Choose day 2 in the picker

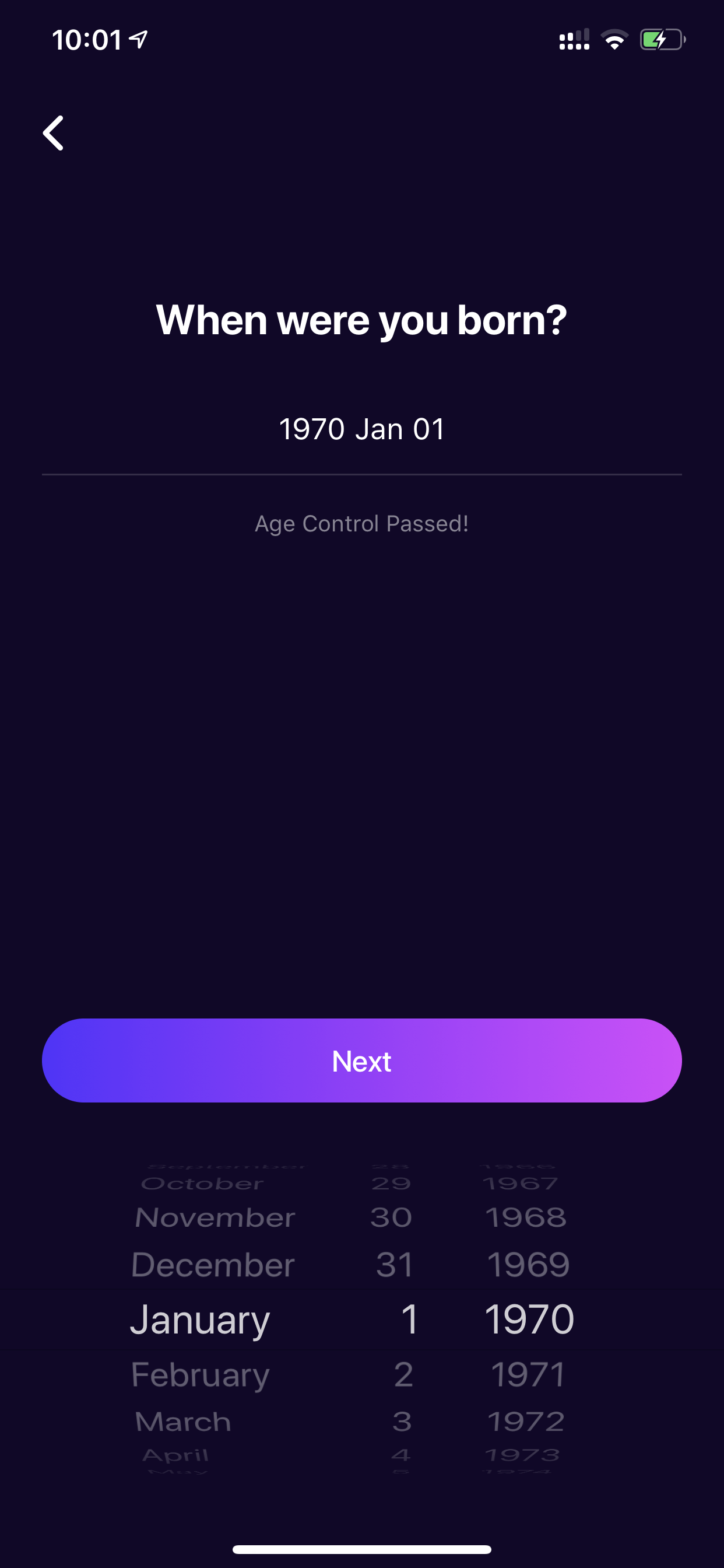click(x=403, y=1374)
